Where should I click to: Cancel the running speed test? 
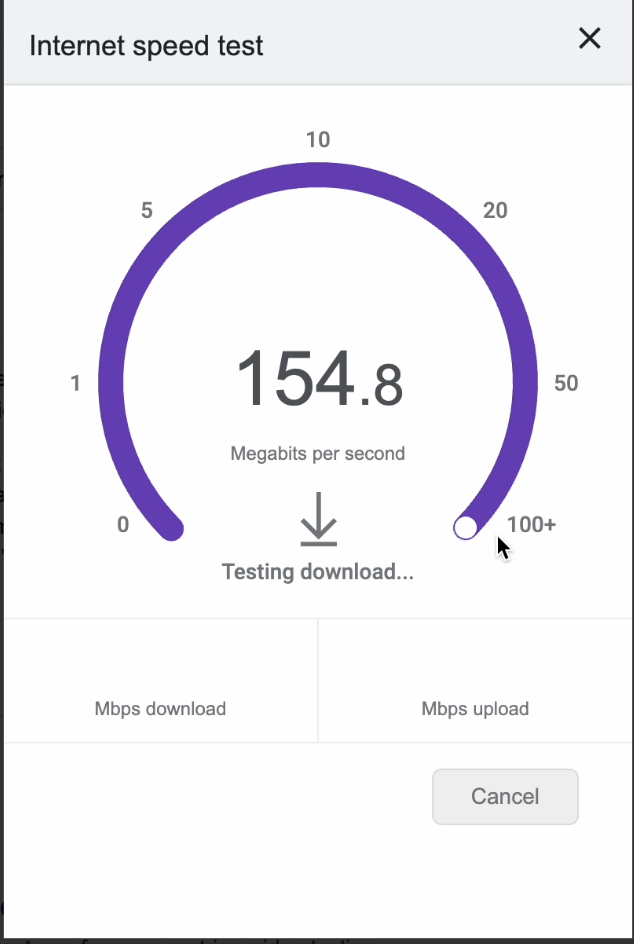tap(505, 796)
